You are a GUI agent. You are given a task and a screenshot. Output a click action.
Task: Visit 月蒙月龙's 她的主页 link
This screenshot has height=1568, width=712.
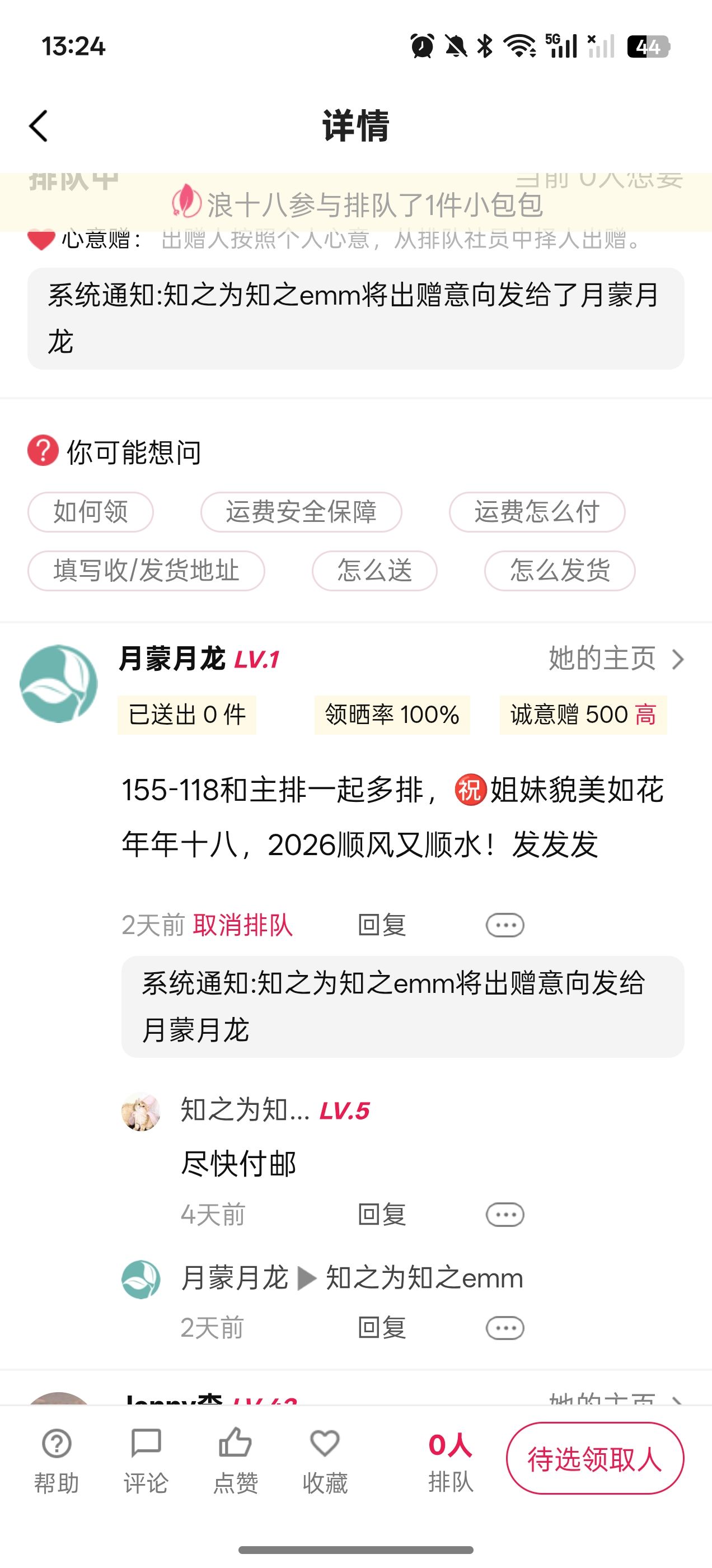[x=615, y=659]
